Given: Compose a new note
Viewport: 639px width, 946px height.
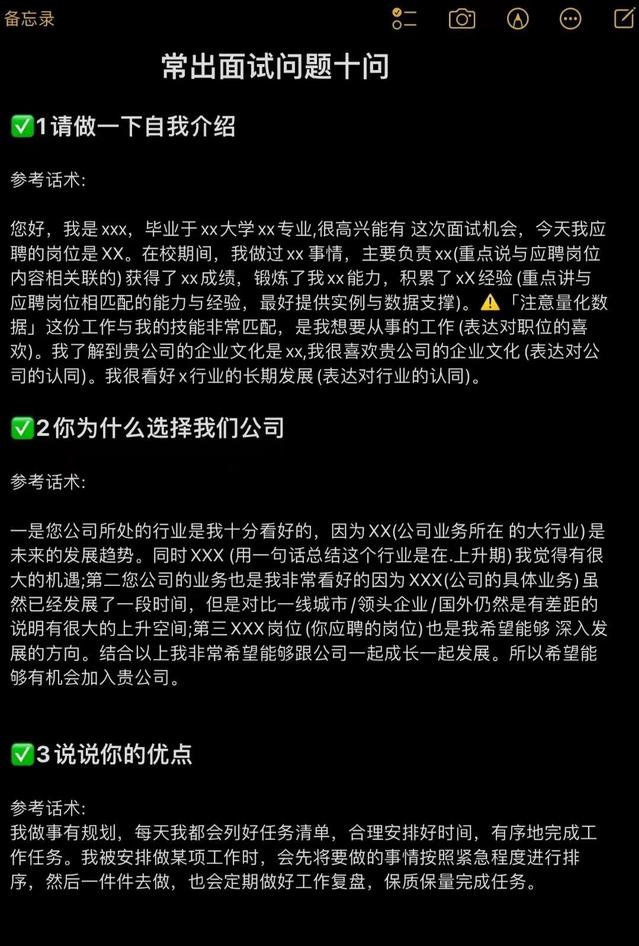Looking at the screenshot, I should [x=623, y=18].
